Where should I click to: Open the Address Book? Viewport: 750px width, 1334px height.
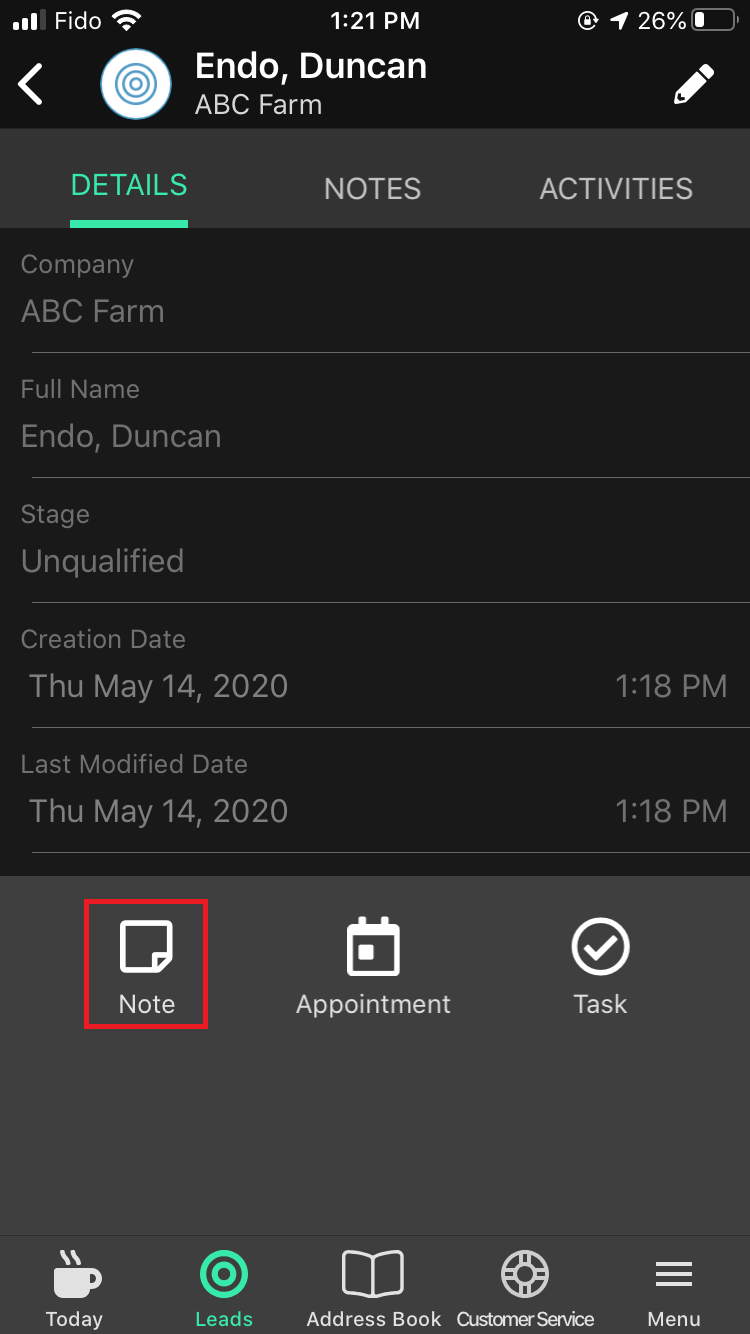(x=374, y=1289)
